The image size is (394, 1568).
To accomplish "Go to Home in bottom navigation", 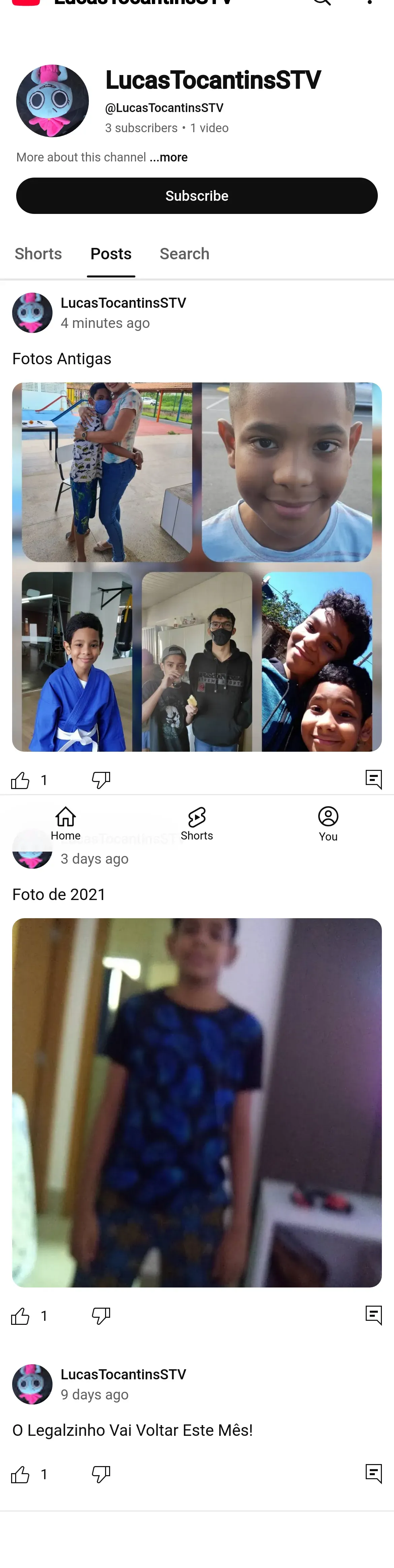I will pos(65,824).
